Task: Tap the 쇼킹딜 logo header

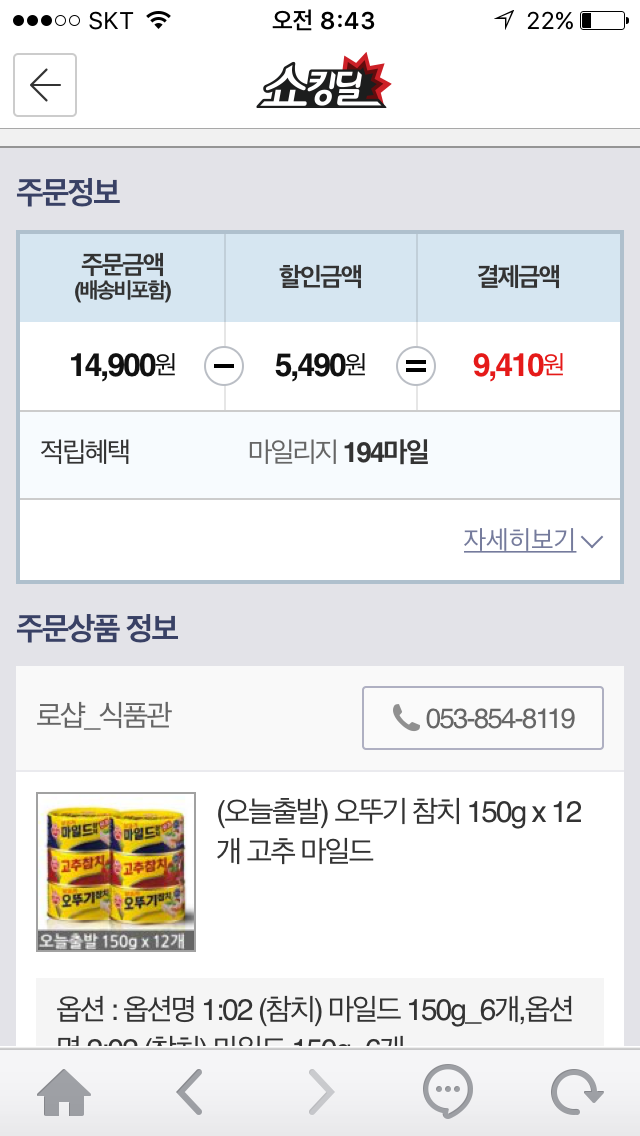Action: (322, 84)
